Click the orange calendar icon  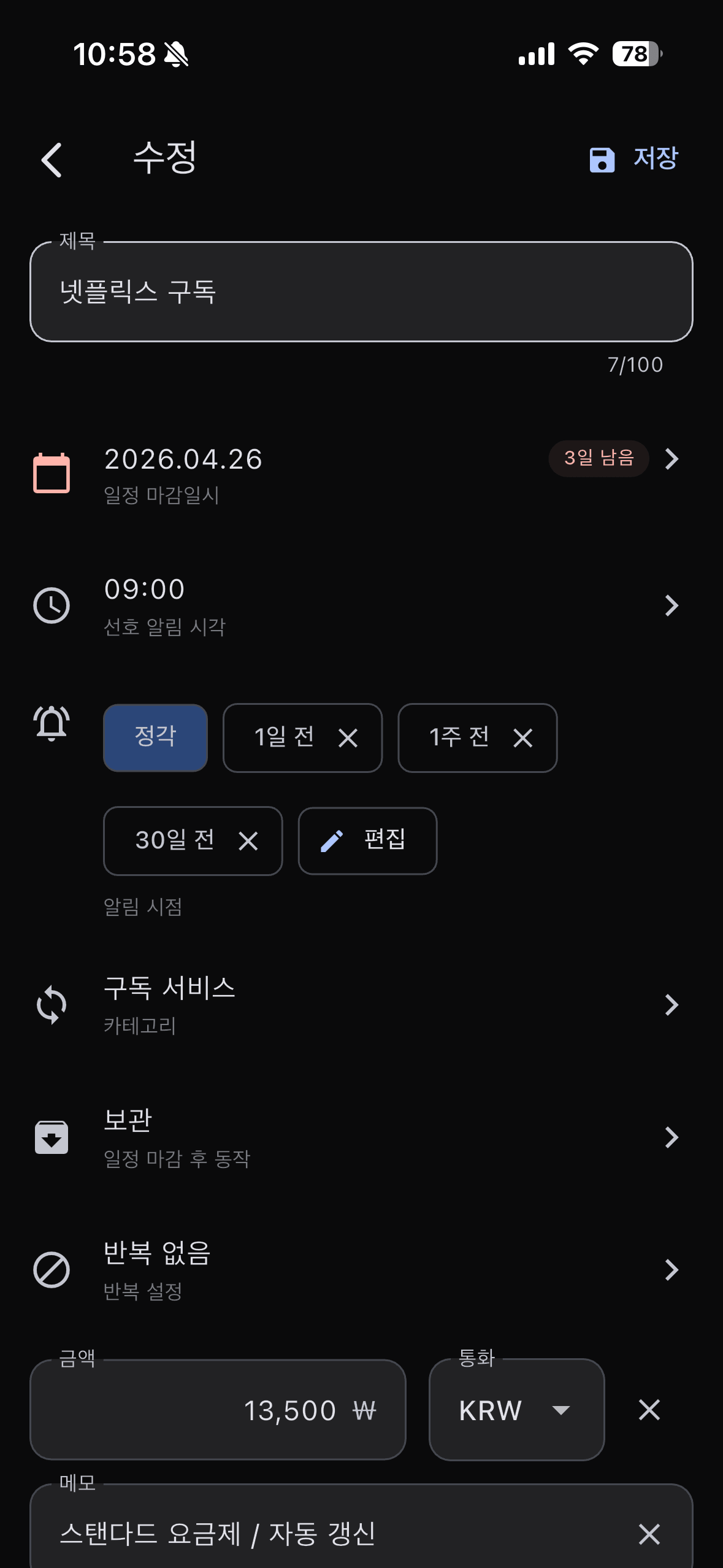coord(52,472)
